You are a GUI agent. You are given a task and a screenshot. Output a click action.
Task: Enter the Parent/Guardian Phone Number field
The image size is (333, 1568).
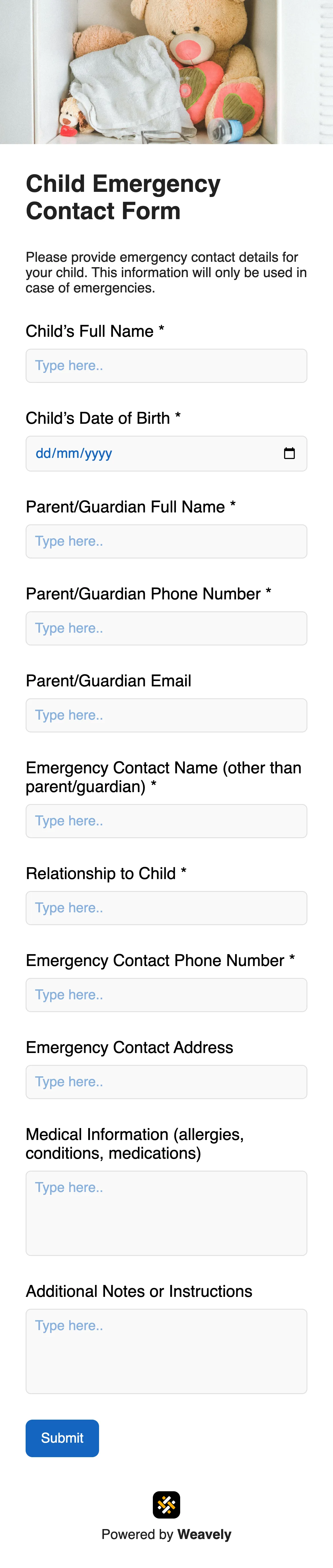click(x=166, y=628)
